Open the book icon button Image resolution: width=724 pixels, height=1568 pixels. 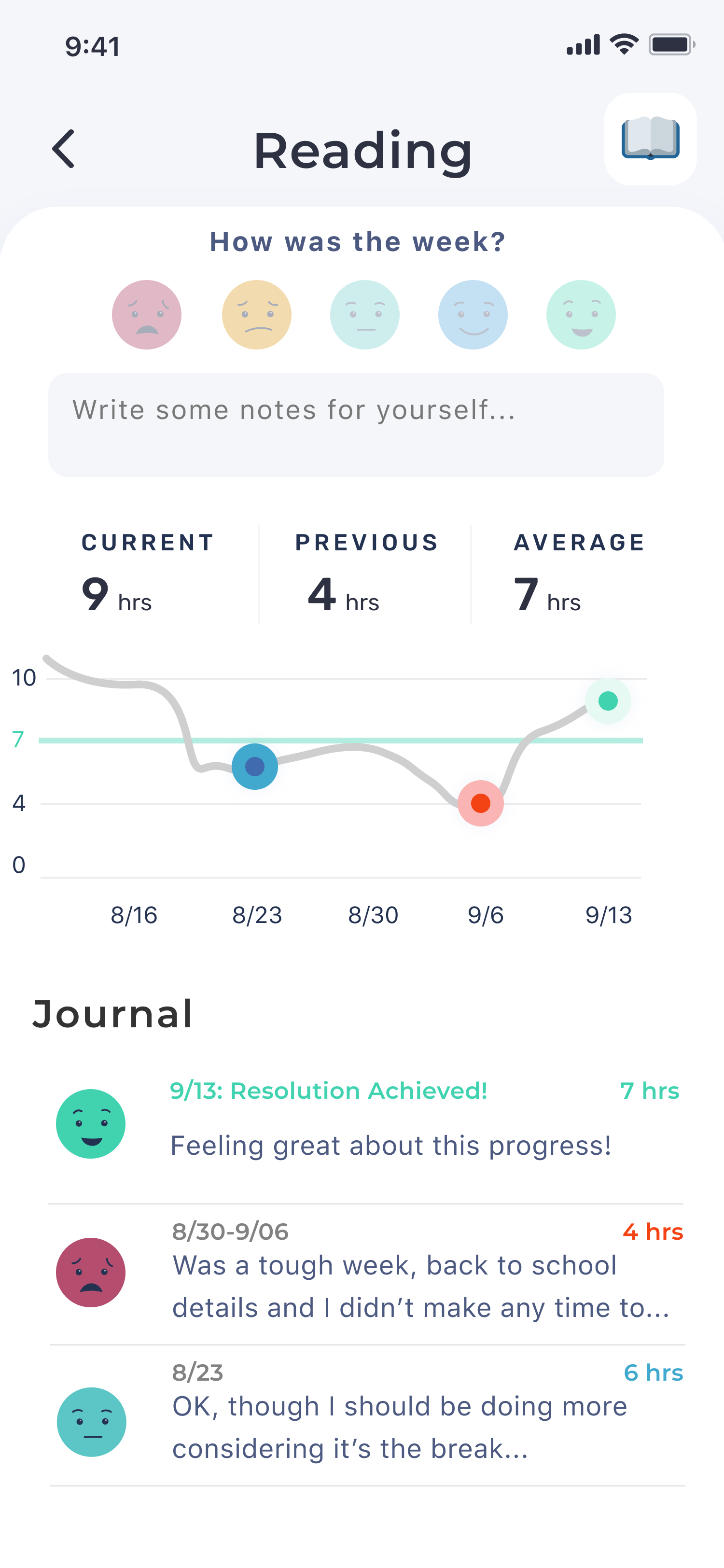click(650, 140)
